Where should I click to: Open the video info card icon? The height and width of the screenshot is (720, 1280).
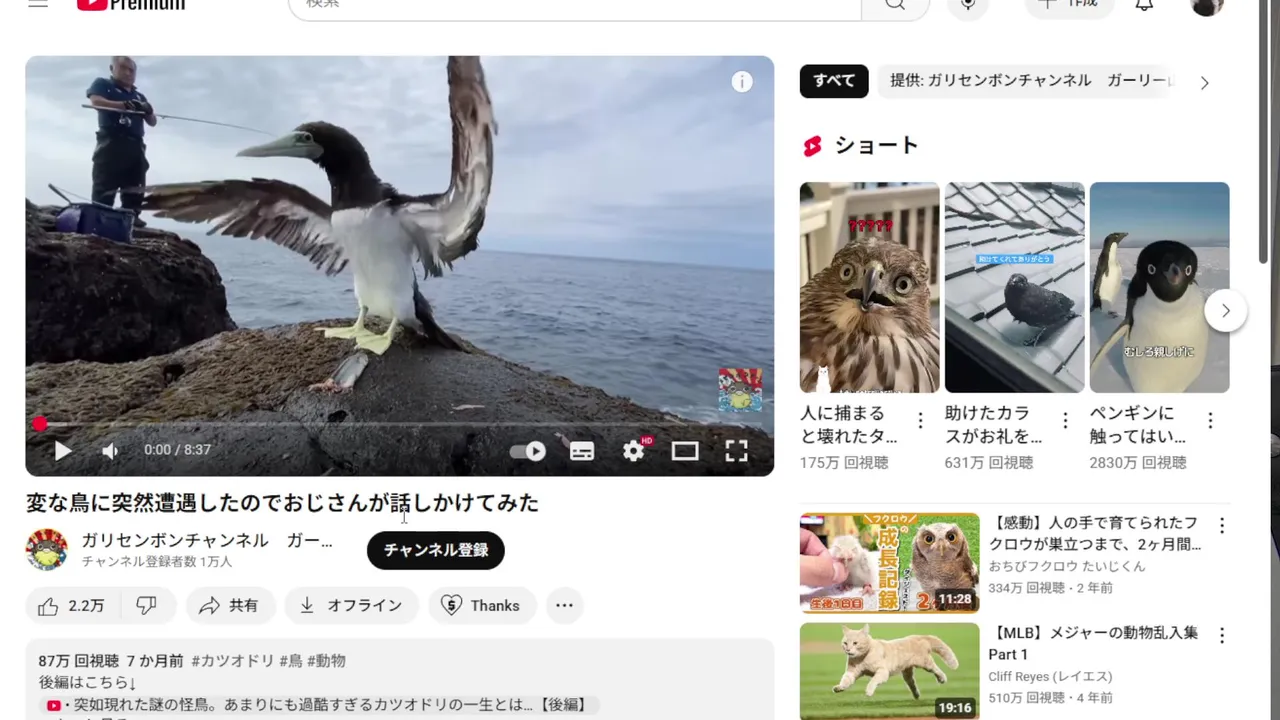coord(741,82)
